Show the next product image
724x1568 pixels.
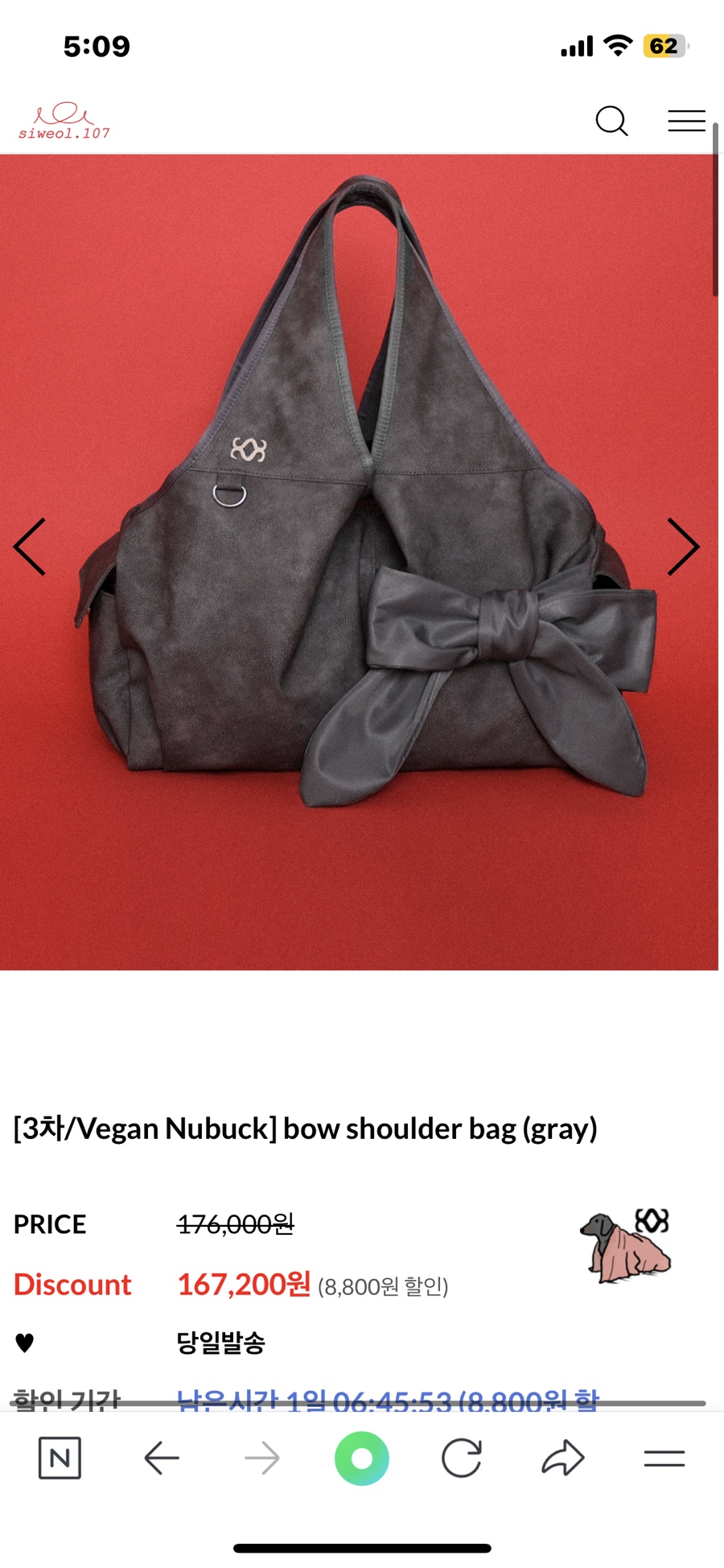click(683, 547)
